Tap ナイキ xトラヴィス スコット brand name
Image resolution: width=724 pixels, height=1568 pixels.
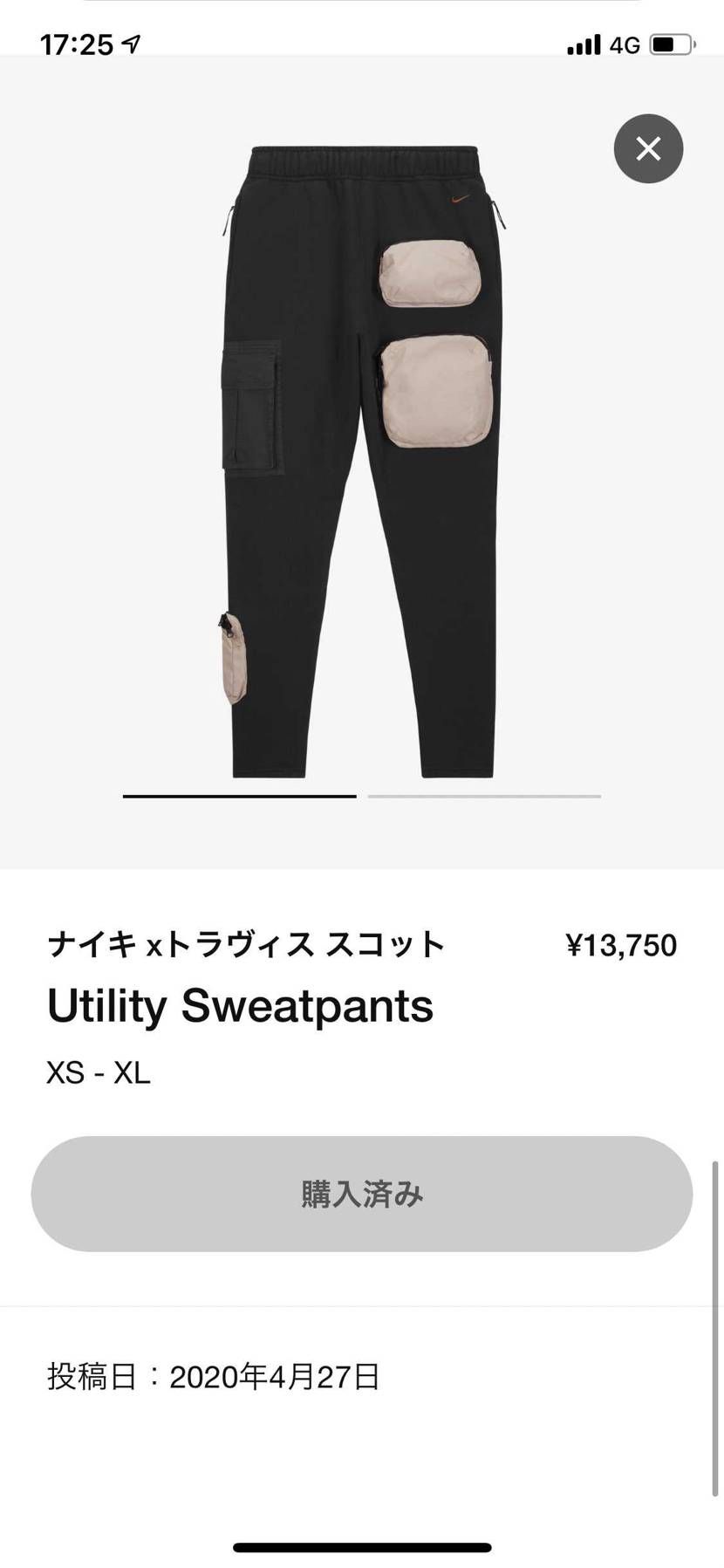click(x=247, y=943)
